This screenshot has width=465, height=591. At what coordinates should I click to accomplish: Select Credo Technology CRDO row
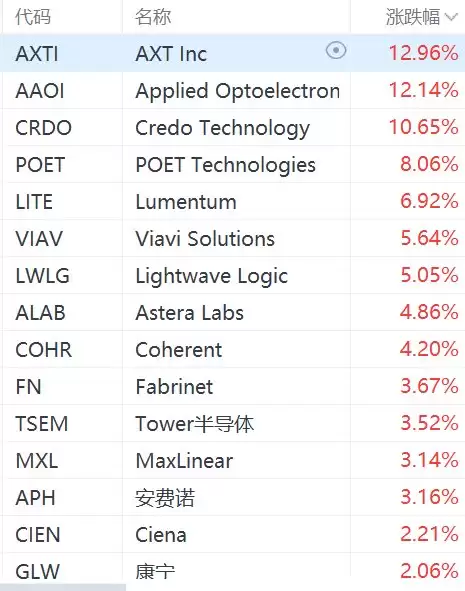pos(232,127)
